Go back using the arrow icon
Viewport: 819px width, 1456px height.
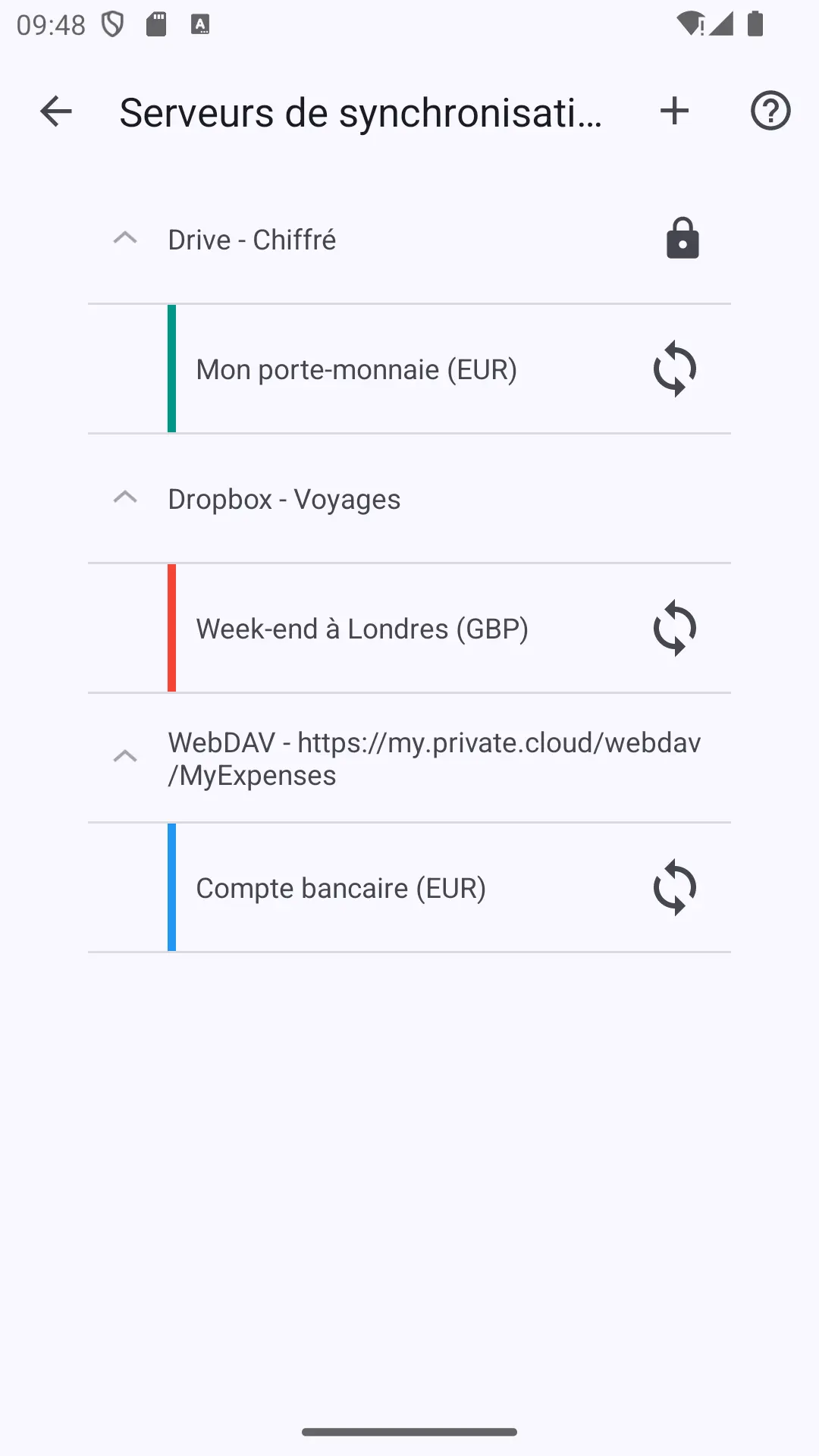tap(55, 111)
